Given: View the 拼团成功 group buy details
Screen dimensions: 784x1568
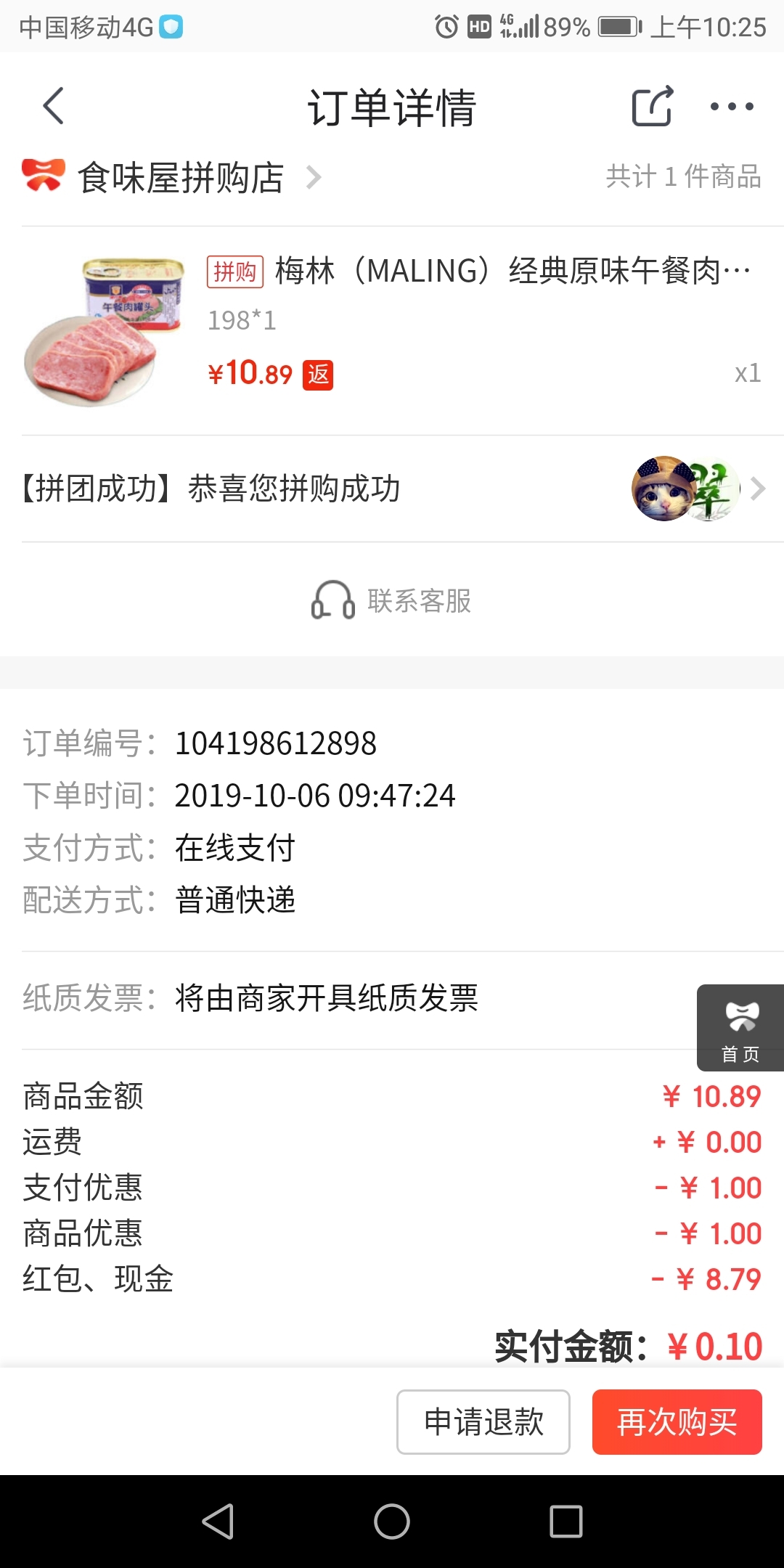Looking at the screenshot, I should (x=392, y=489).
